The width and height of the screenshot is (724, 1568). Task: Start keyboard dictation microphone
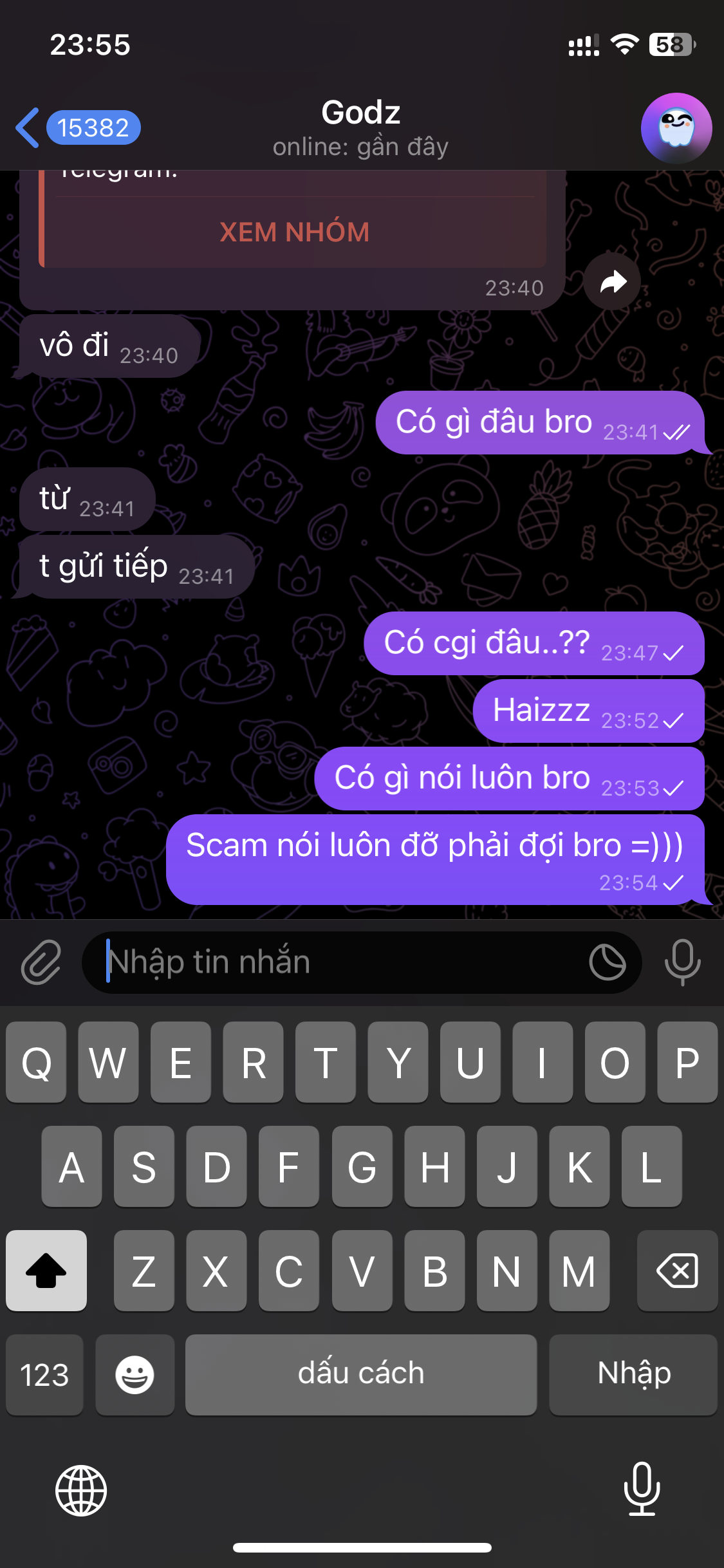pyautogui.click(x=642, y=1489)
